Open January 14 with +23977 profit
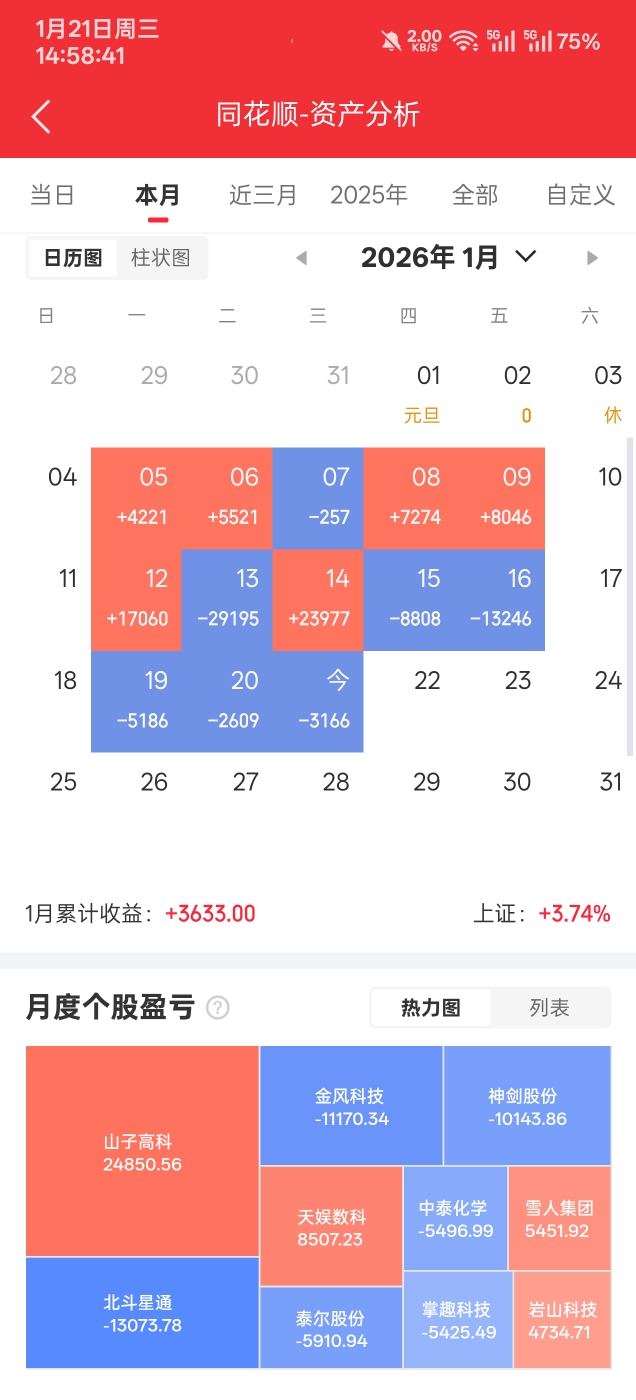The image size is (636, 1400). point(318,600)
